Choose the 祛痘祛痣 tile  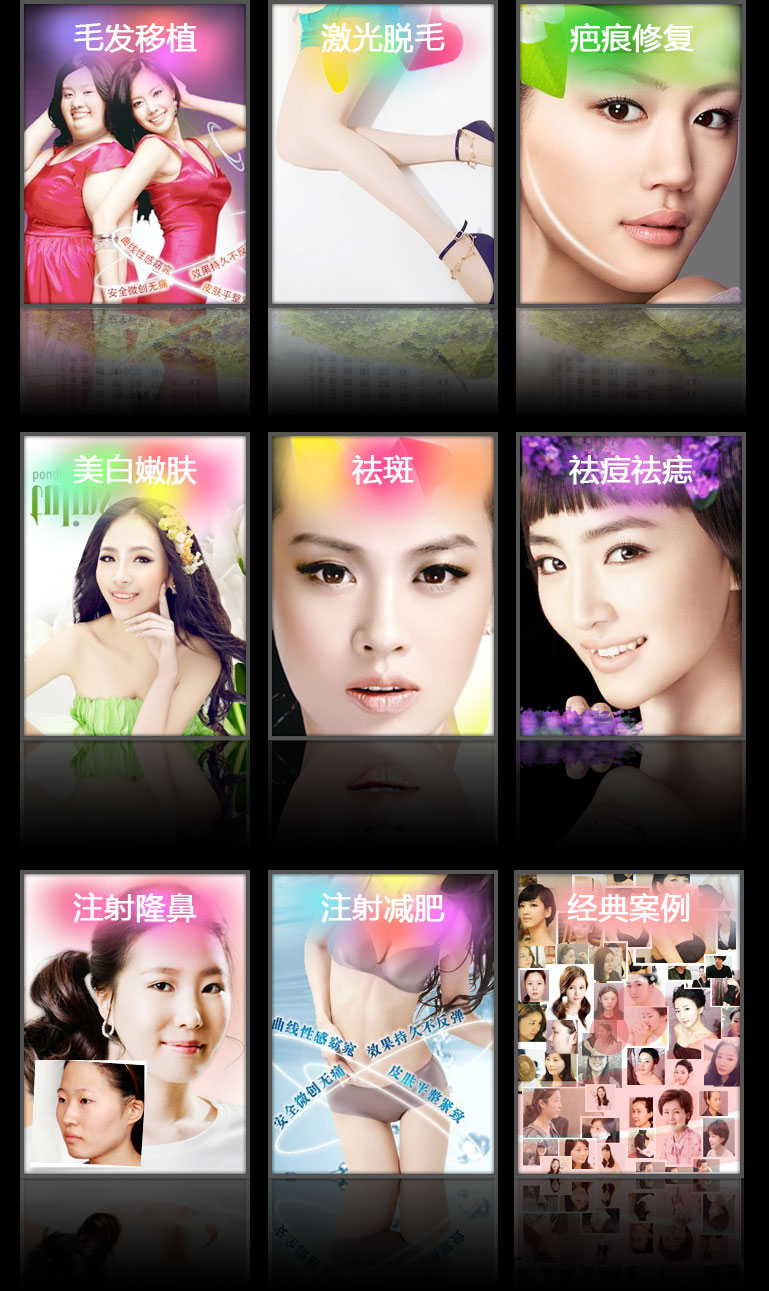[x=631, y=586]
